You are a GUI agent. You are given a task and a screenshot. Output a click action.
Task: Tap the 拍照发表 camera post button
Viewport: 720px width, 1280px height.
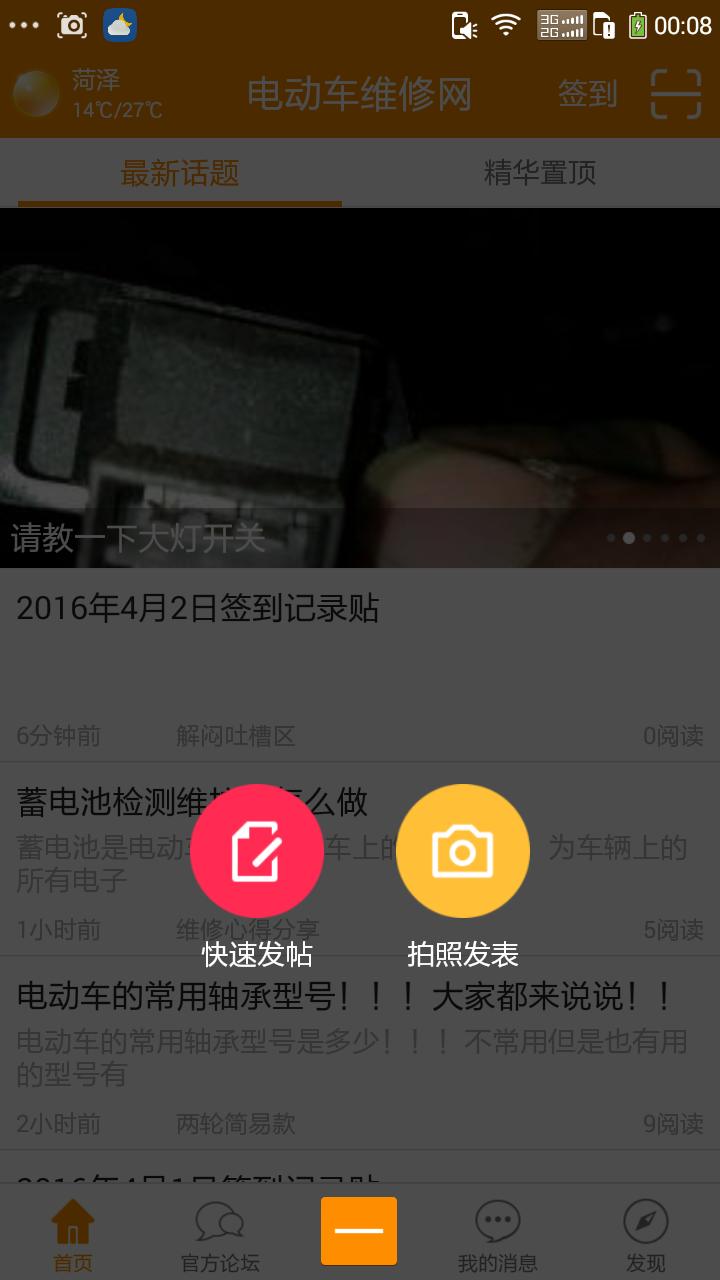point(462,851)
